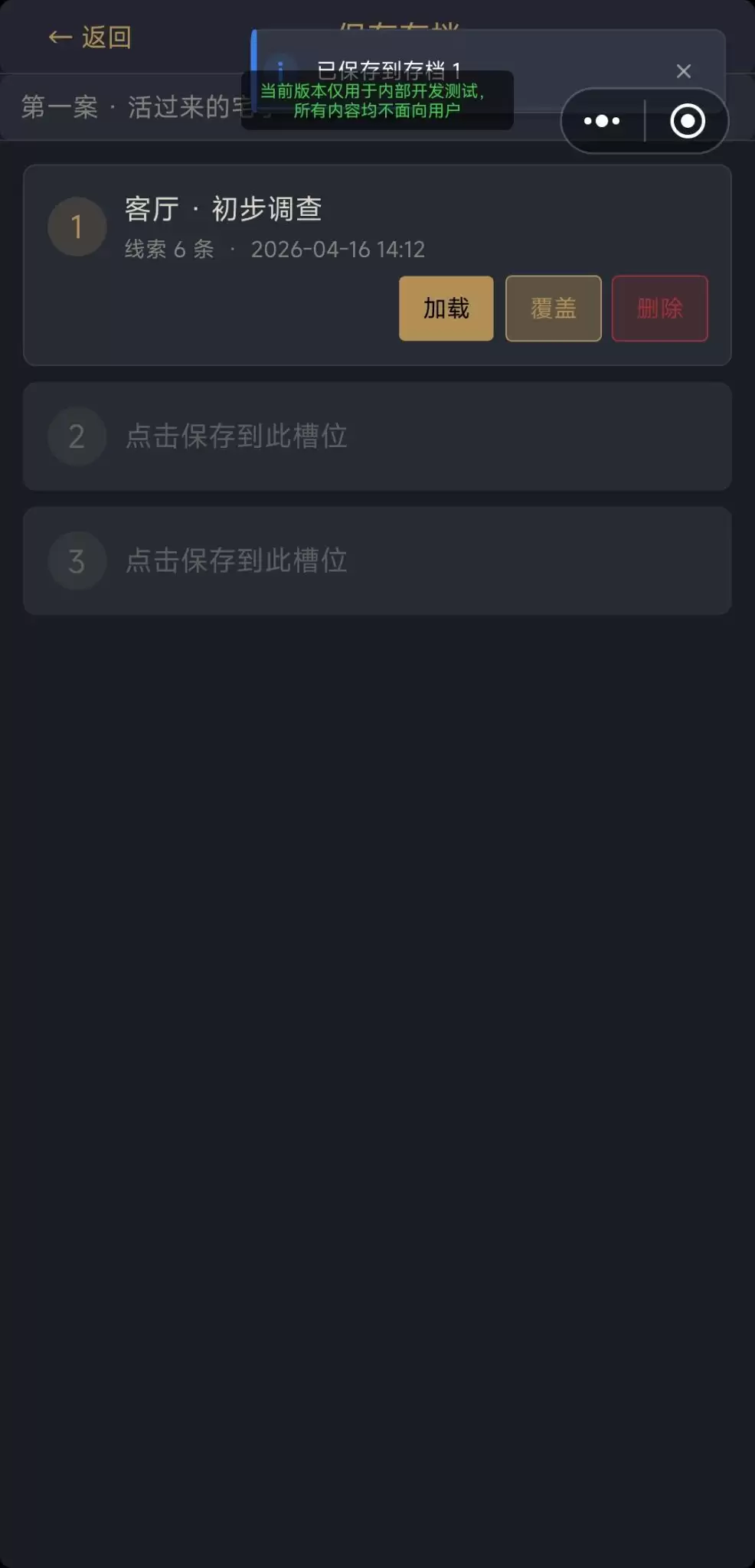
Task: Close the mini program via circle icon
Action: (687, 121)
